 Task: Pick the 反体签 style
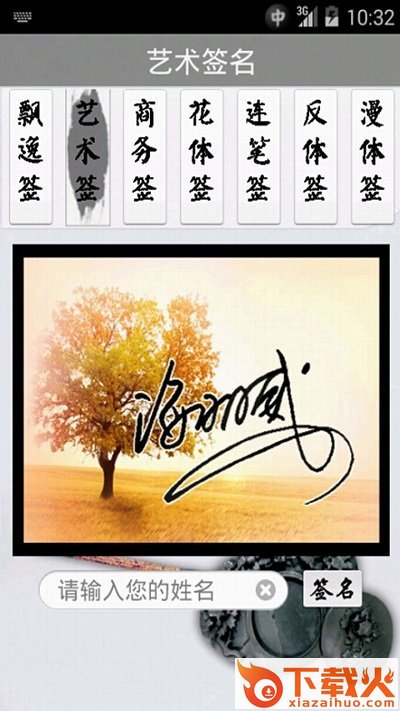(316, 156)
